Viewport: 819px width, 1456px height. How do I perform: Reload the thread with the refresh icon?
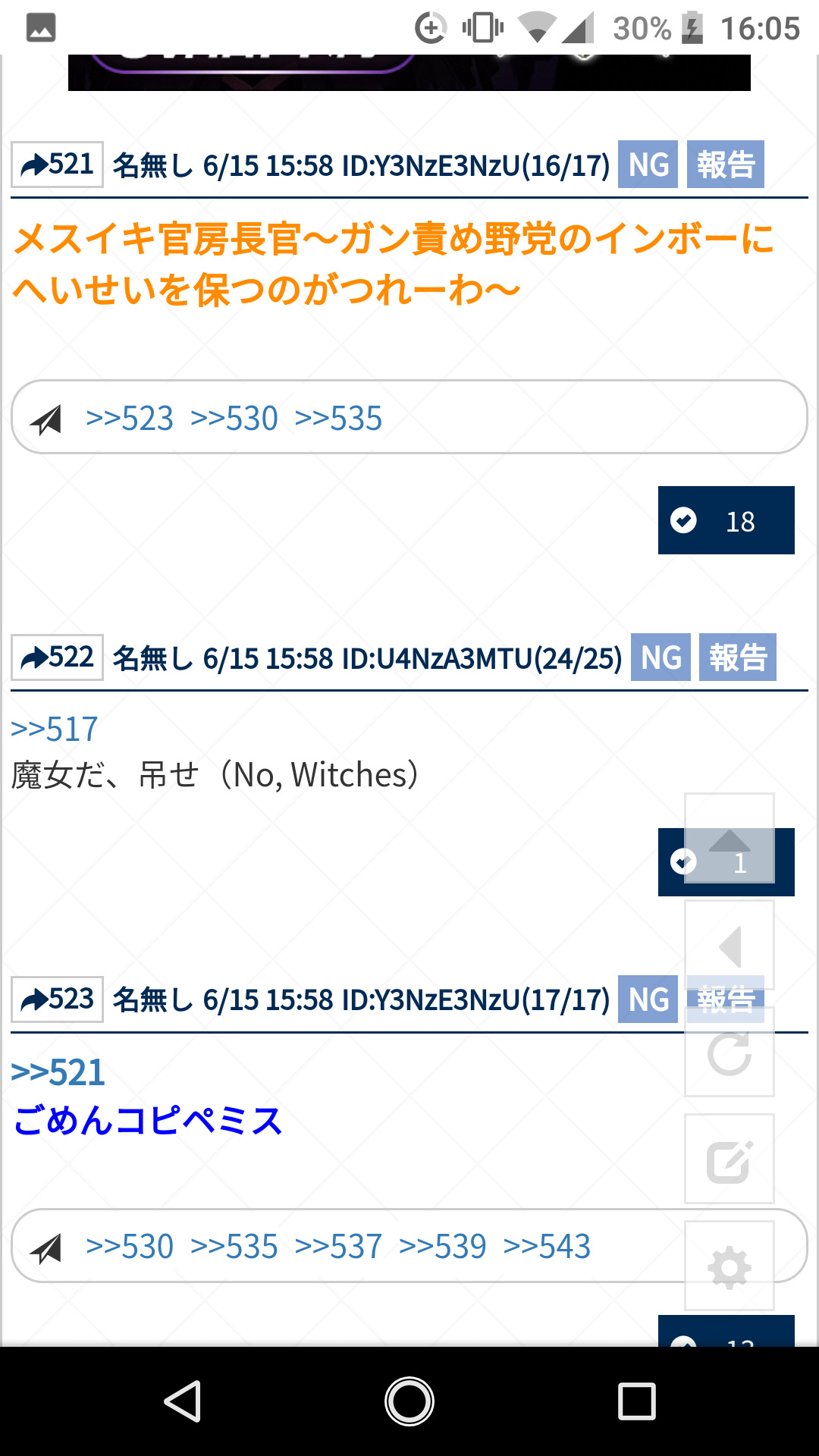pyautogui.click(x=729, y=1053)
